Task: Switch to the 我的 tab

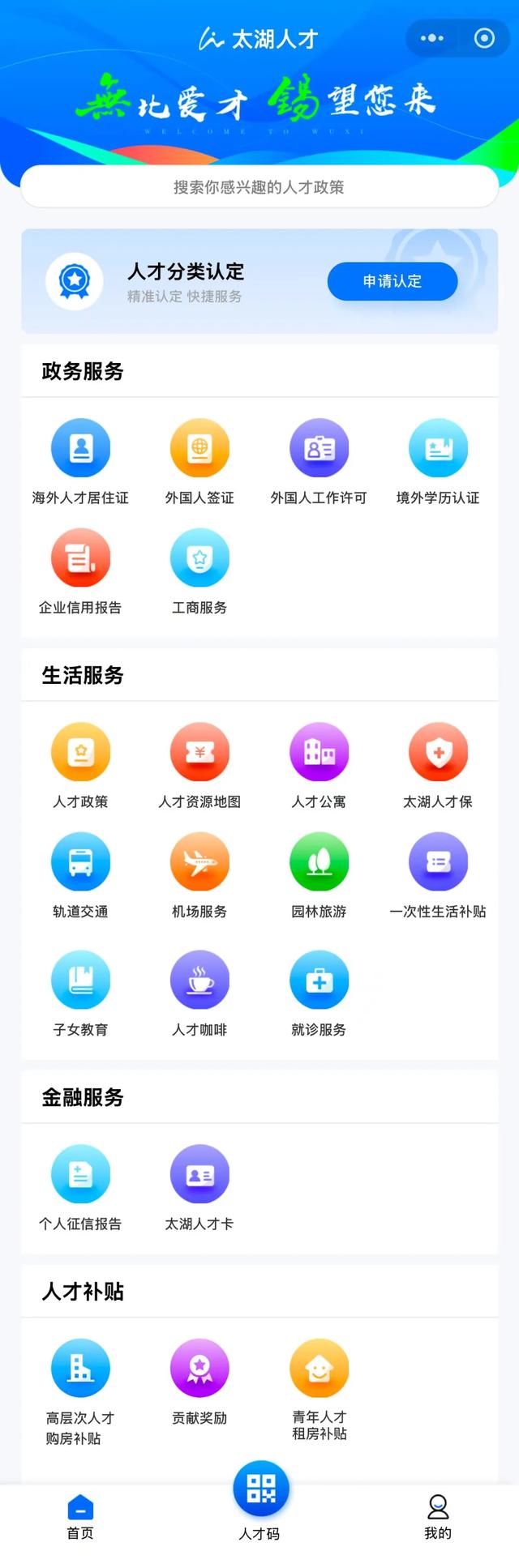Action: point(438,1515)
